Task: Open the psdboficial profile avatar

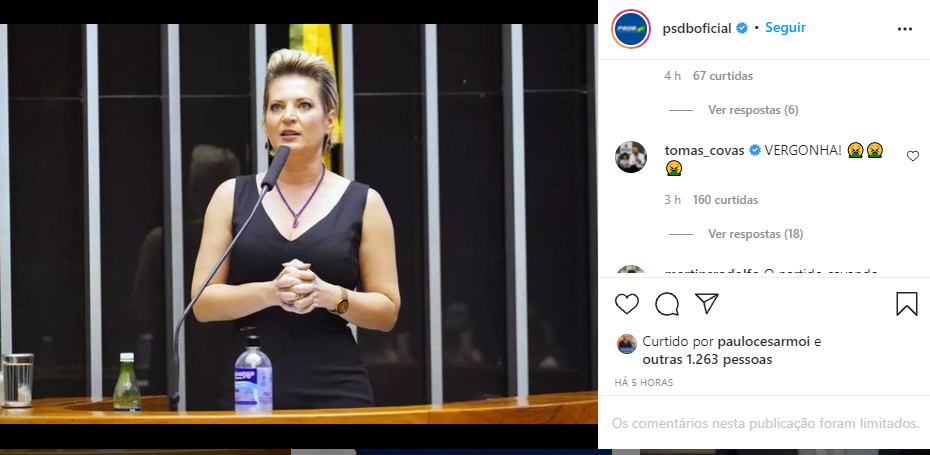Action: point(631,28)
